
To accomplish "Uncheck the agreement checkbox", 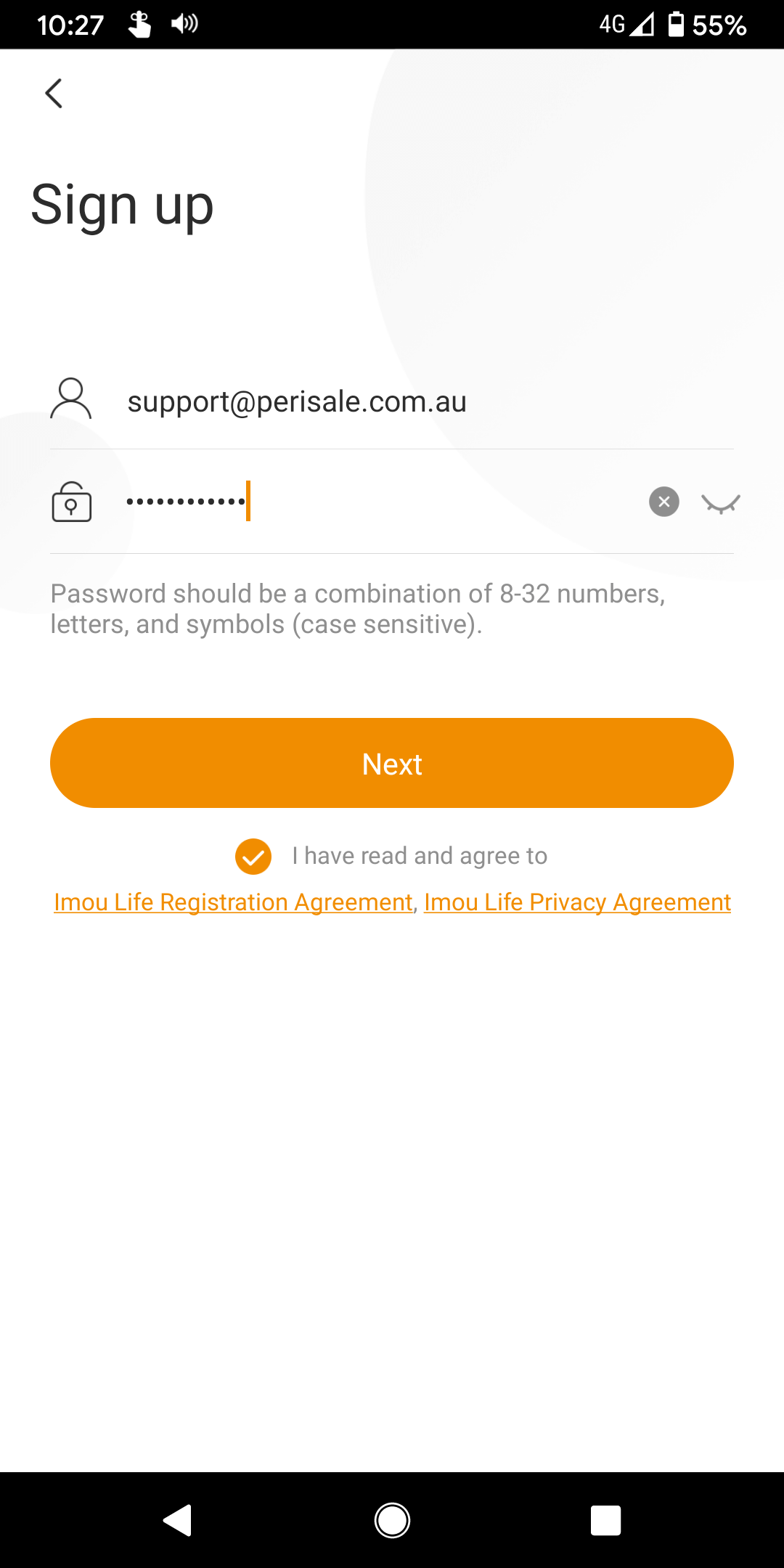I will tap(253, 857).
